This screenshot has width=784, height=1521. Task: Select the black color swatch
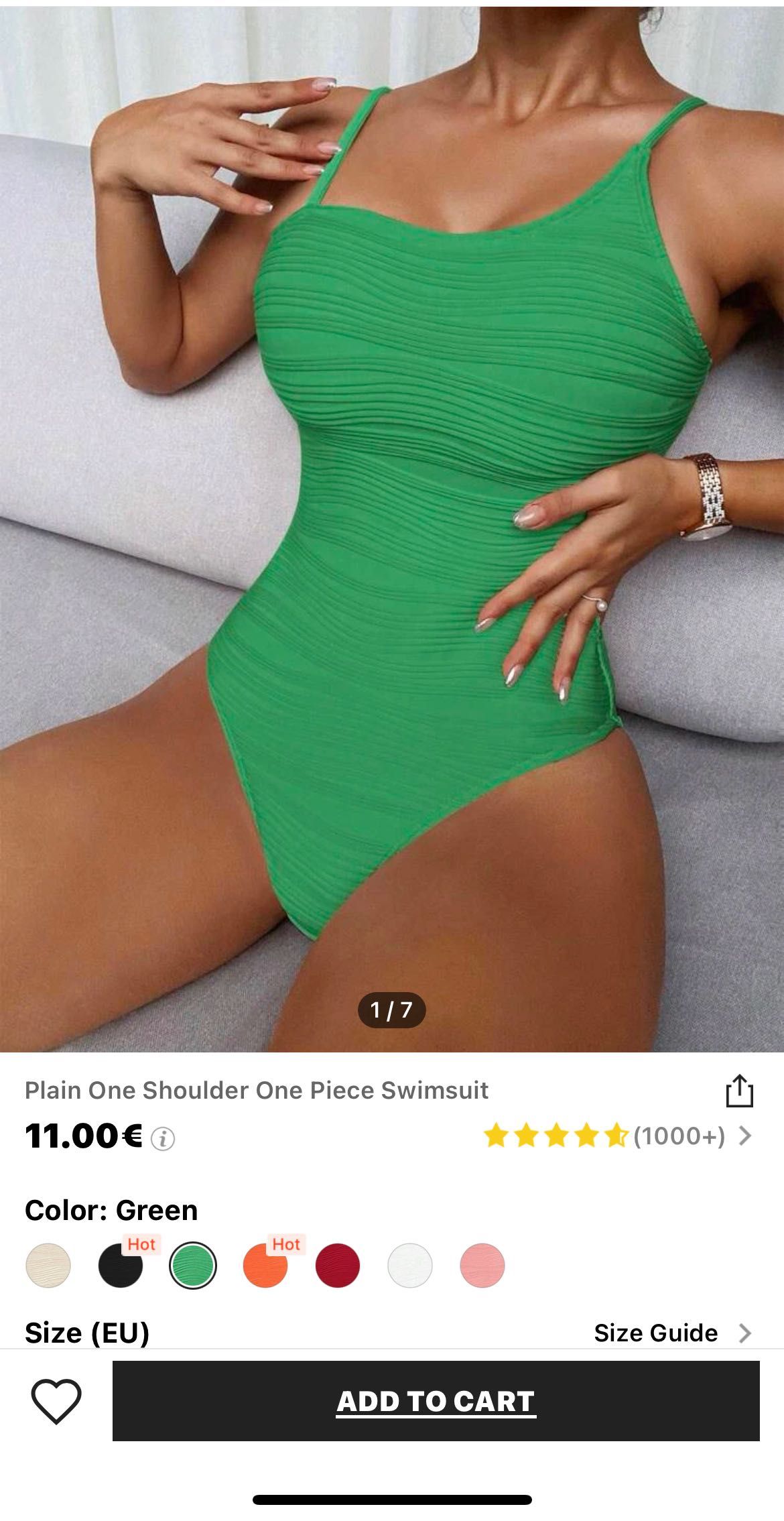121,1265
